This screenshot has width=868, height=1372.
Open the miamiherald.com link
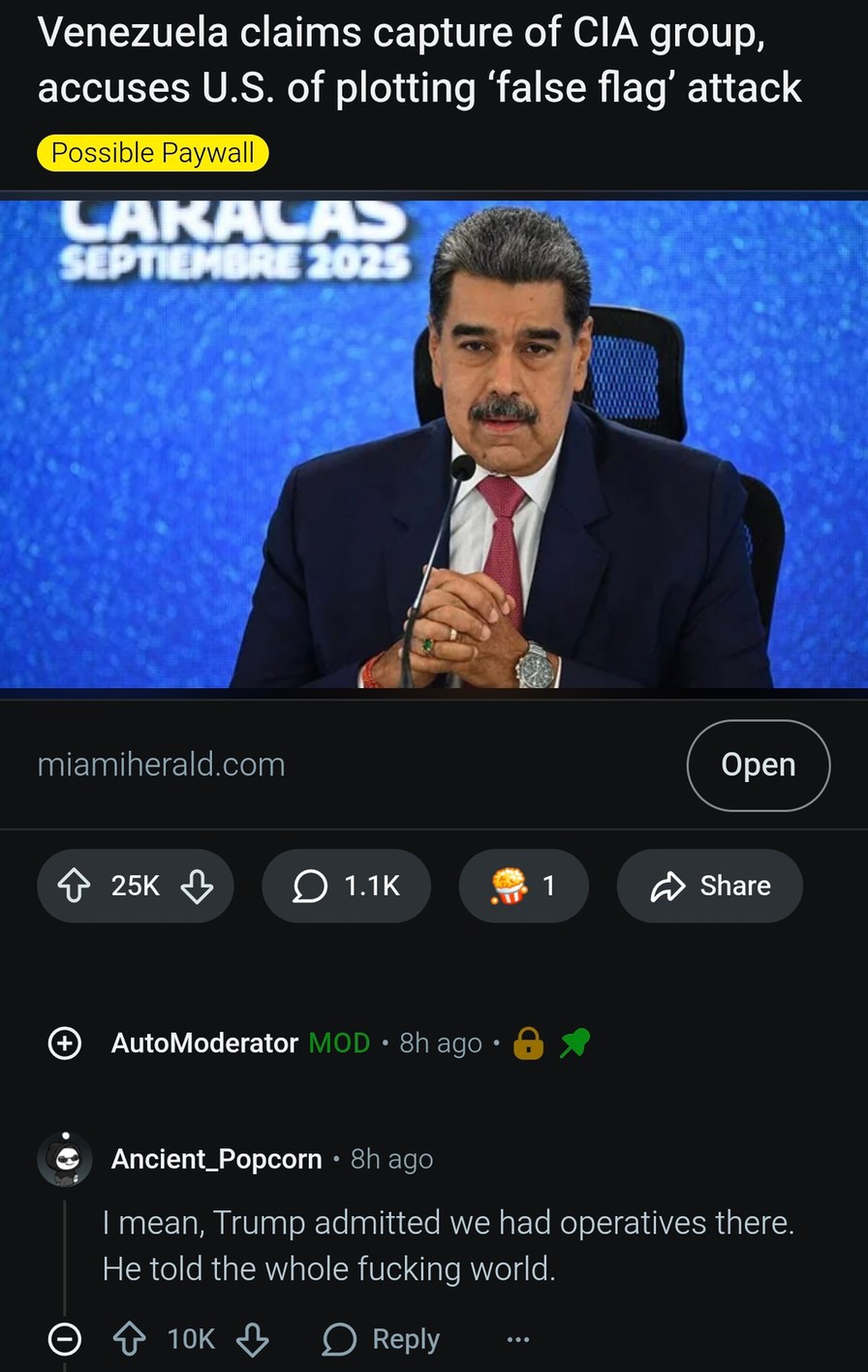[x=161, y=764]
